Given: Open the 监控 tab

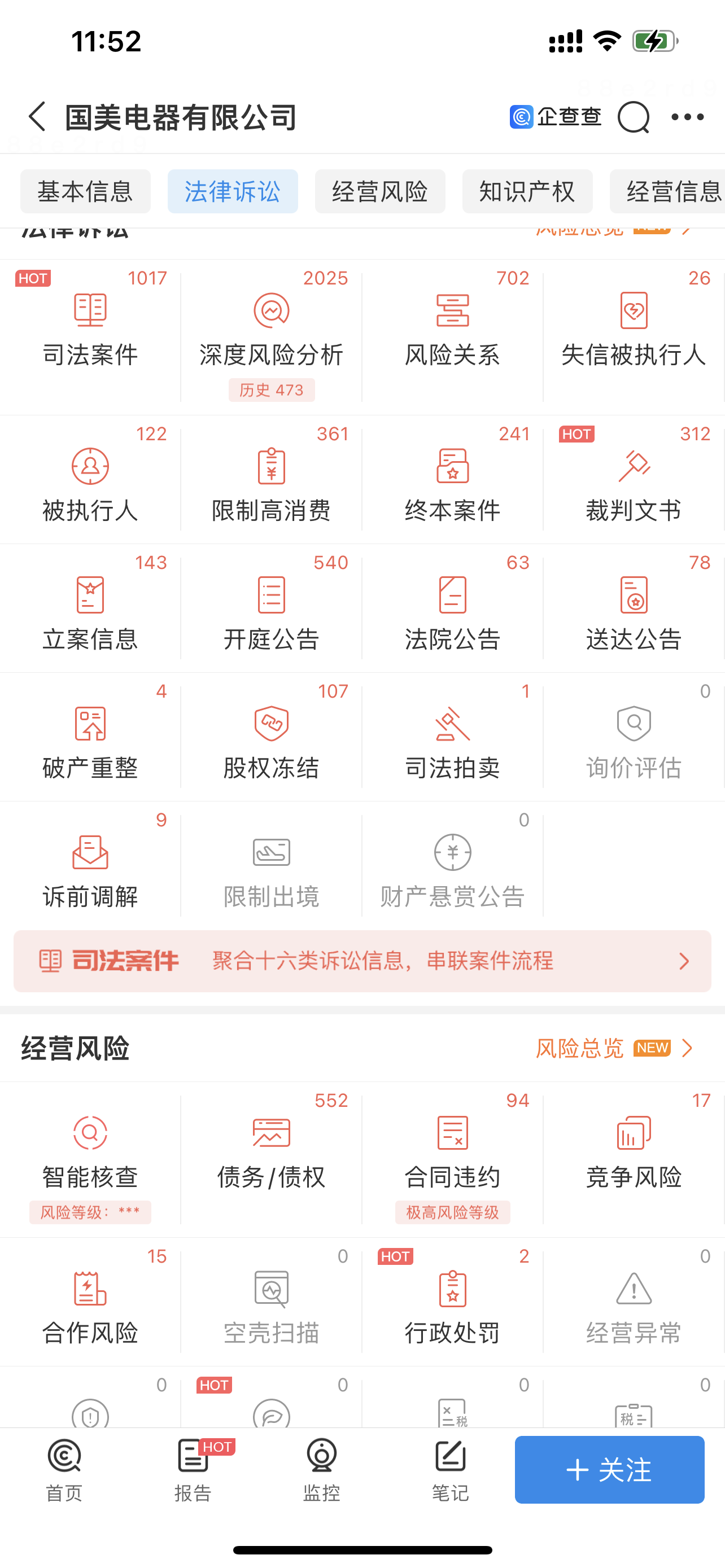Looking at the screenshot, I should pyautogui.click(x=321, y=1469).
